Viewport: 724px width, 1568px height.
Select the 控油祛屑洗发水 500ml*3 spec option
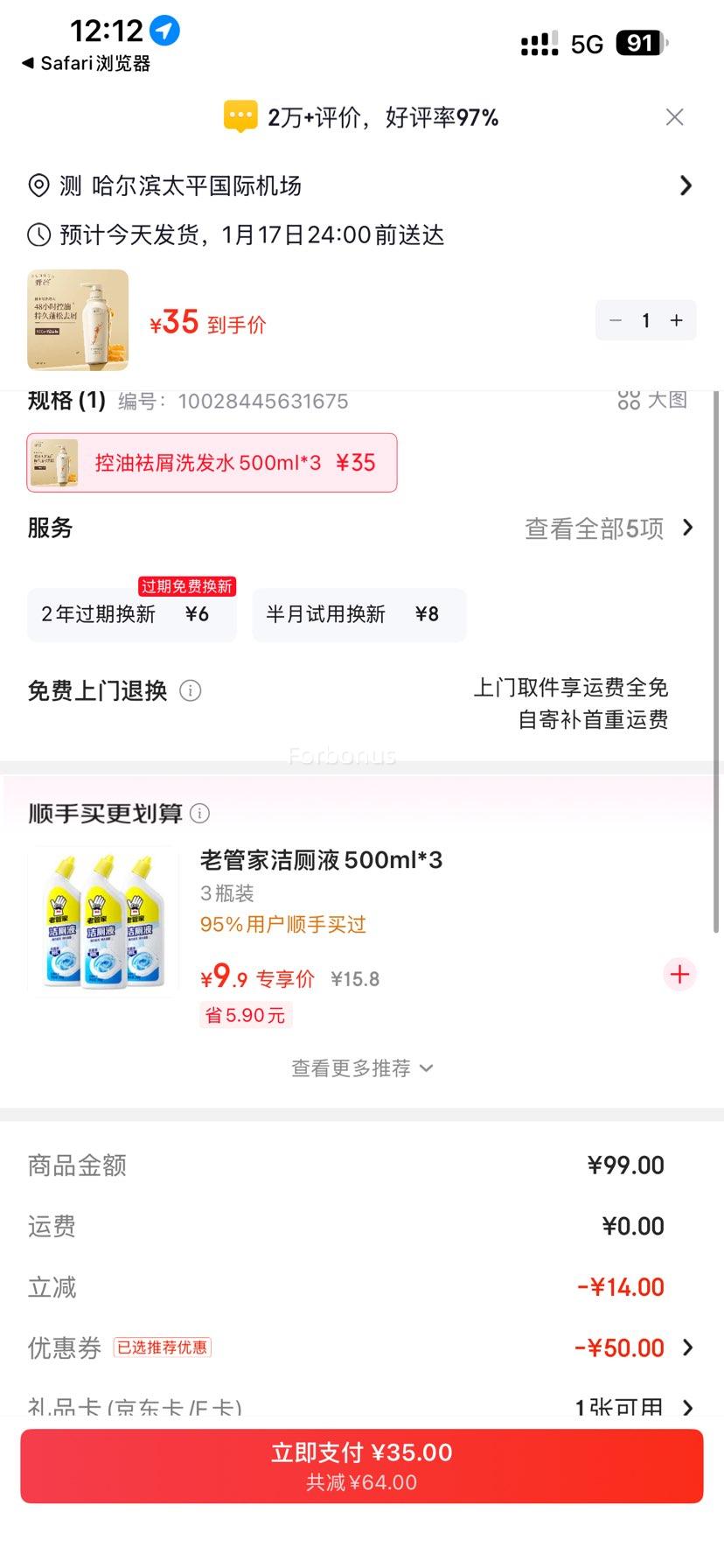tap(211, 463)
